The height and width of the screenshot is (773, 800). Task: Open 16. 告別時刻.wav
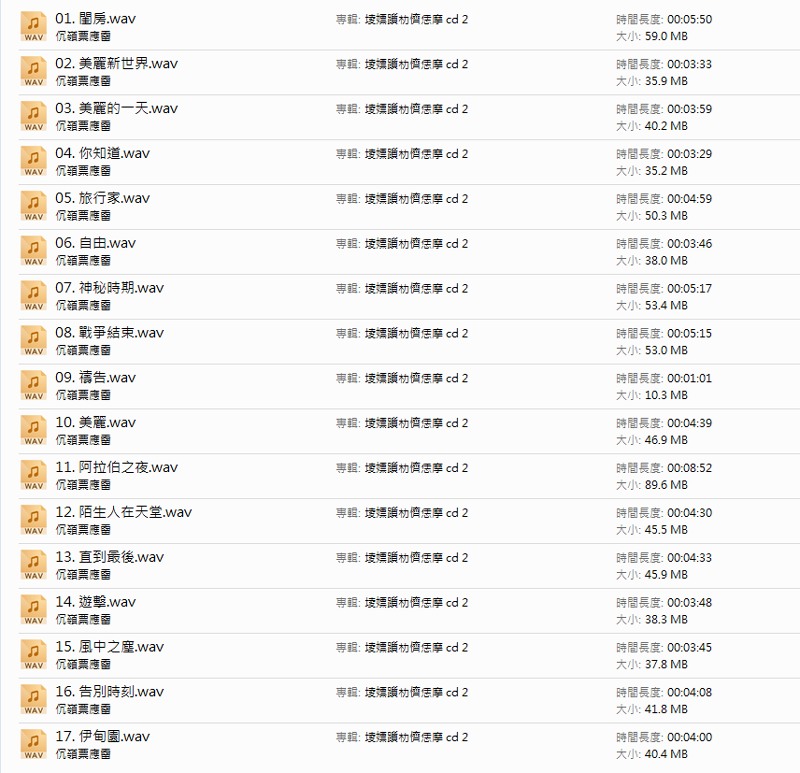point(109,692)
